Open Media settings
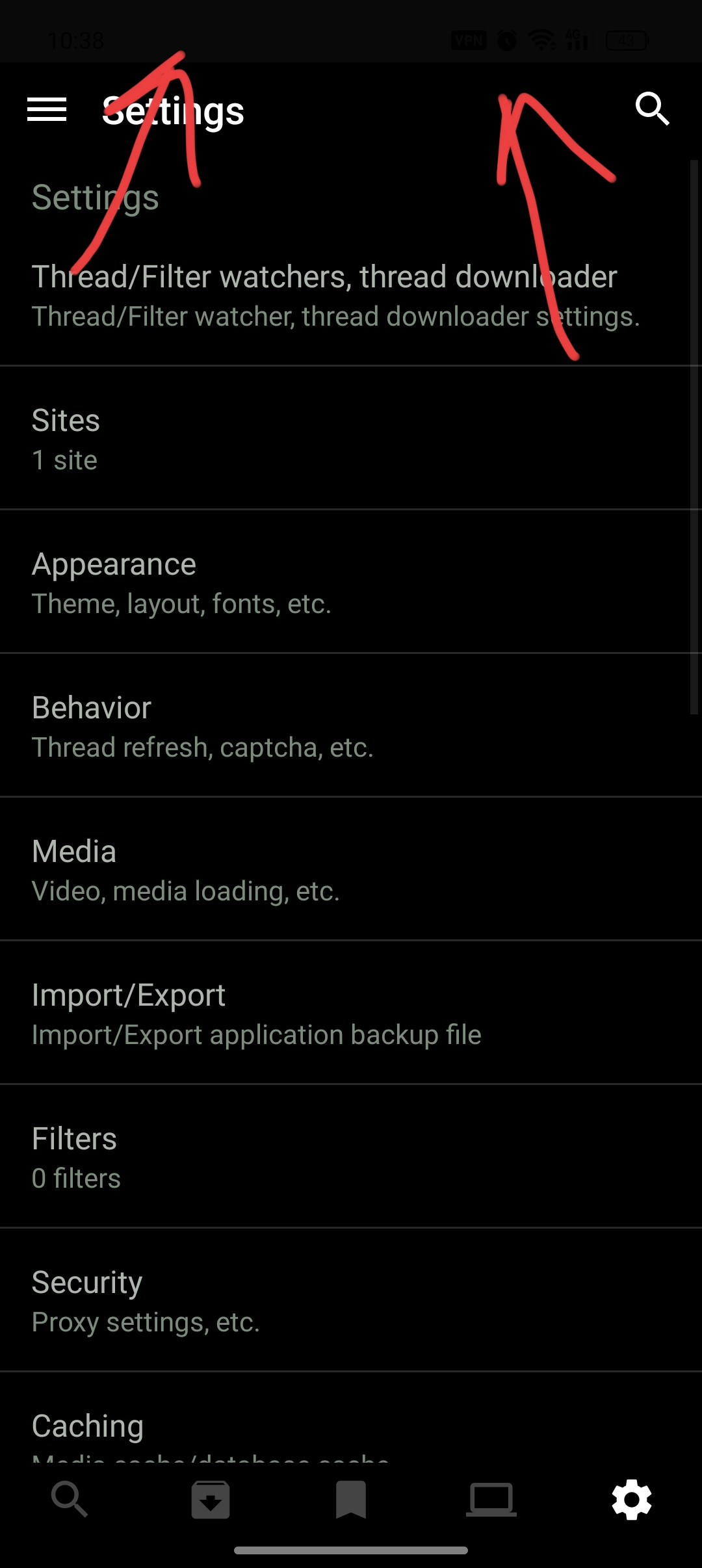This screenshot has width=702, height=1568. coord(335,870)
